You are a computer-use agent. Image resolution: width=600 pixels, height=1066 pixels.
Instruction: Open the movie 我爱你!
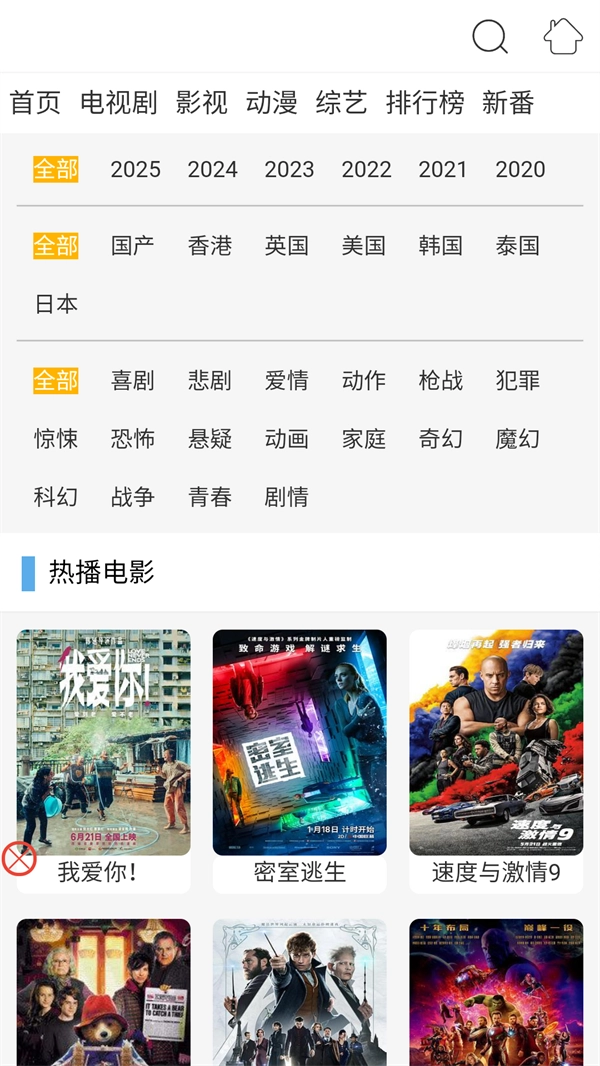[103, 745]
